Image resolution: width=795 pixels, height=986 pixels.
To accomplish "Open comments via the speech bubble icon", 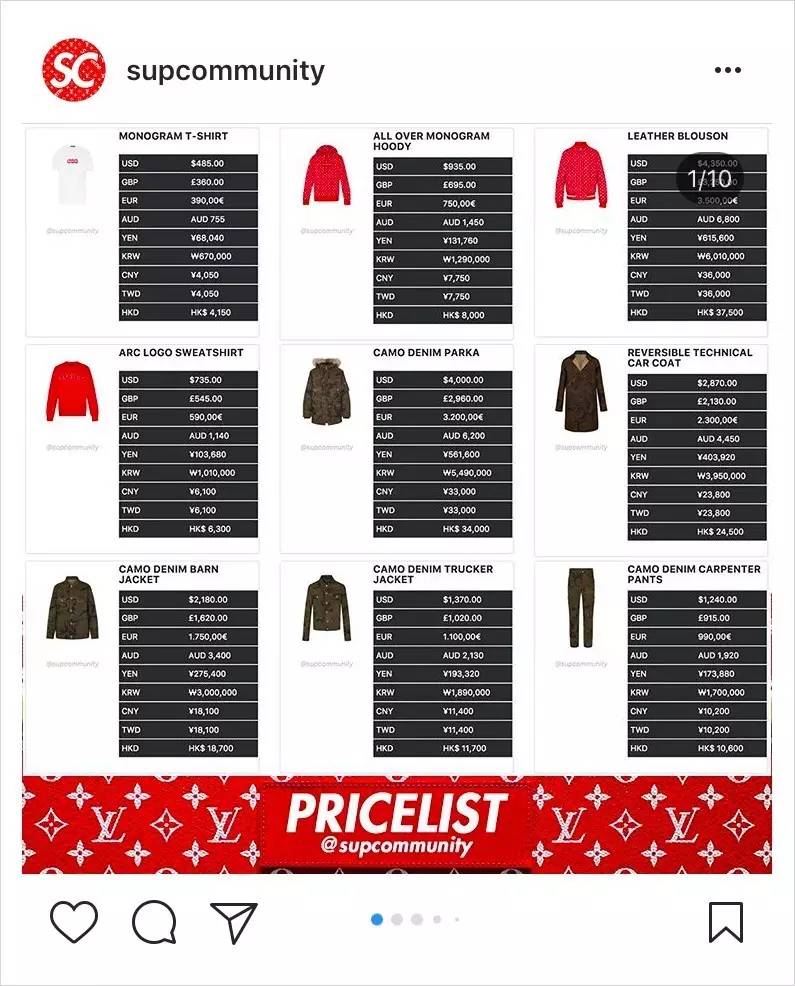I will (154, 922).
